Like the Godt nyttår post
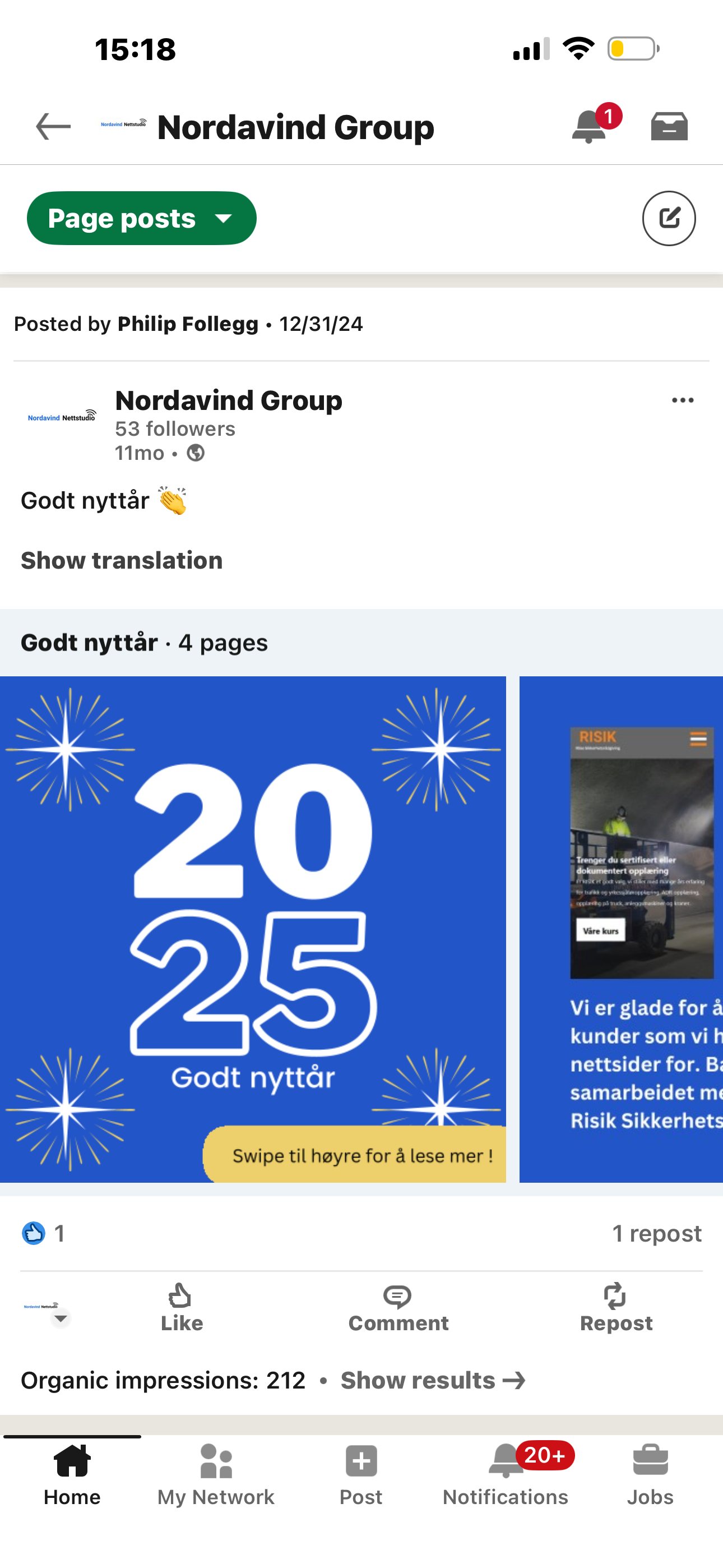Image resolution: width=723 pixels, height=1568 pixels. [182, 1307]
